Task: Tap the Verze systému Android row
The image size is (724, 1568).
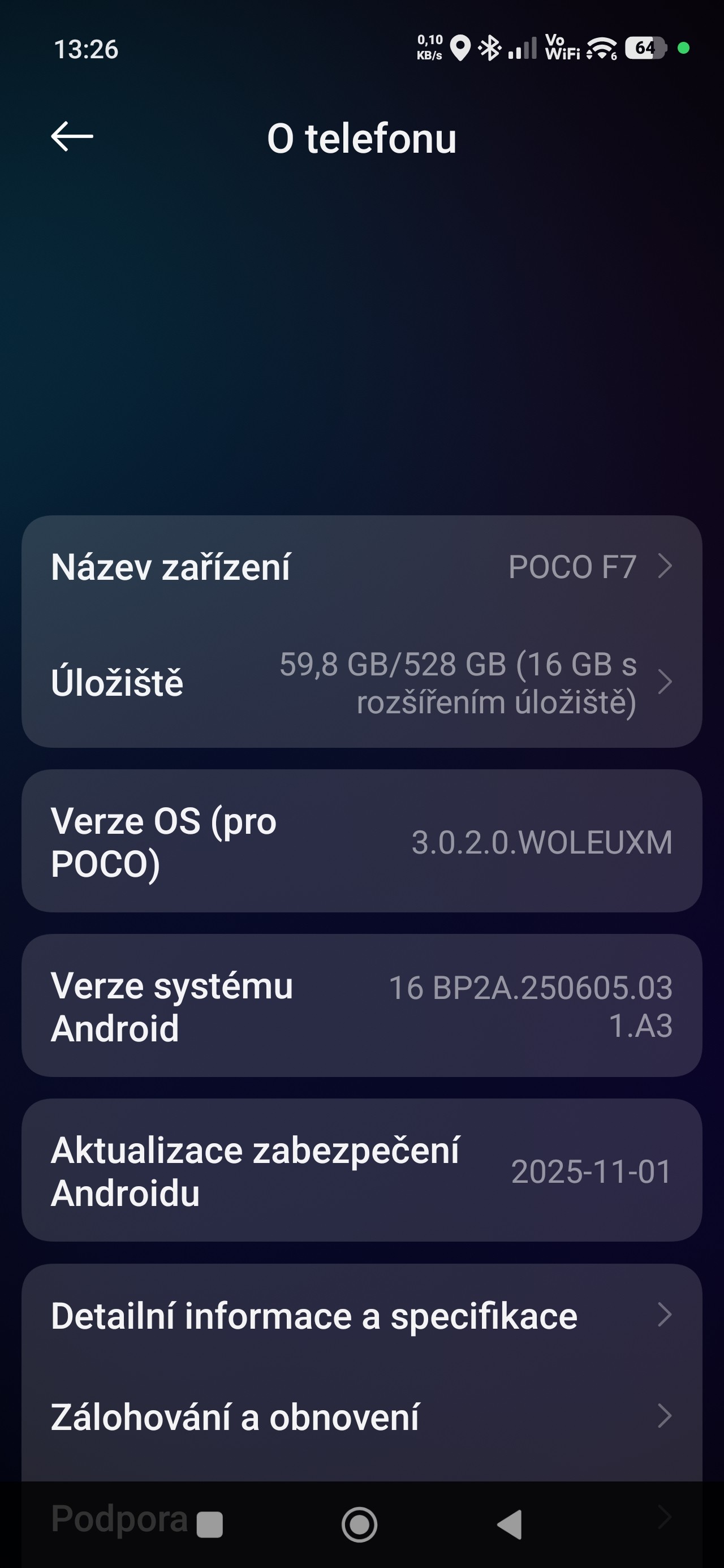Action: pos(361,1006)
